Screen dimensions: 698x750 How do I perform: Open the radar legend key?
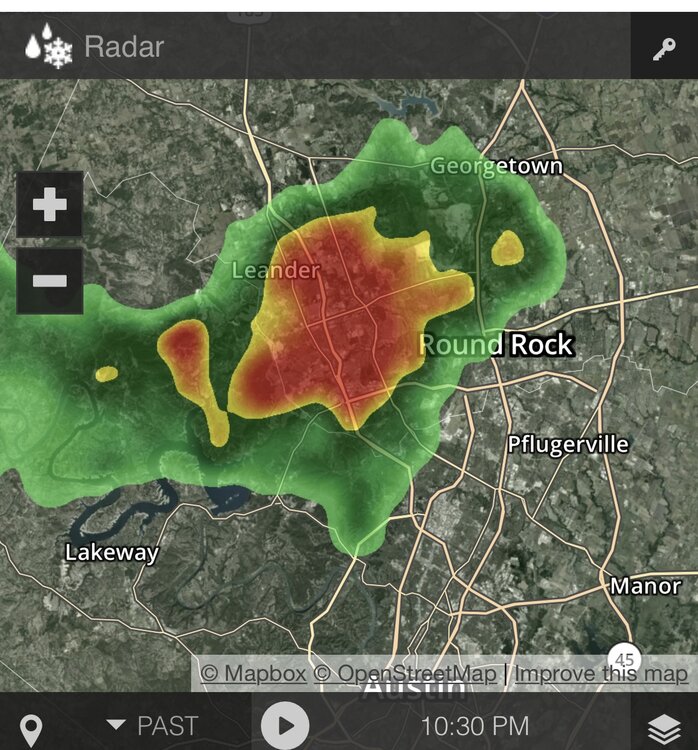[x=664, y=47]
